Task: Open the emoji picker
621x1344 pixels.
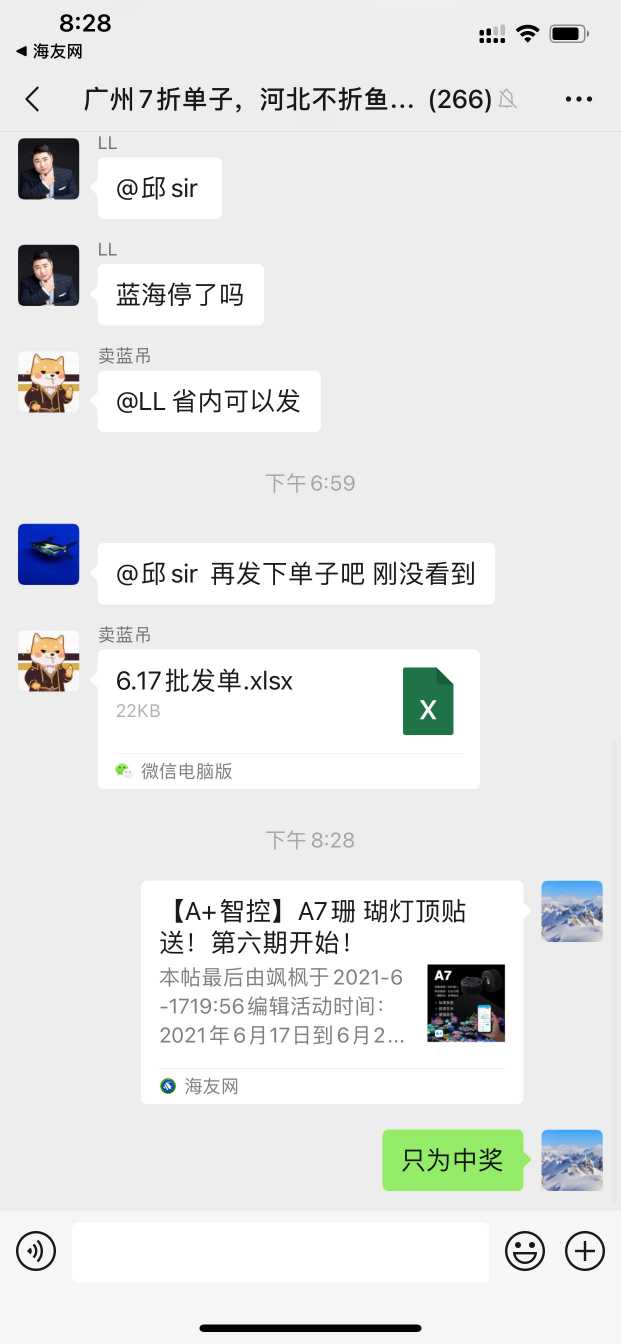Action: click(525, 1251)
